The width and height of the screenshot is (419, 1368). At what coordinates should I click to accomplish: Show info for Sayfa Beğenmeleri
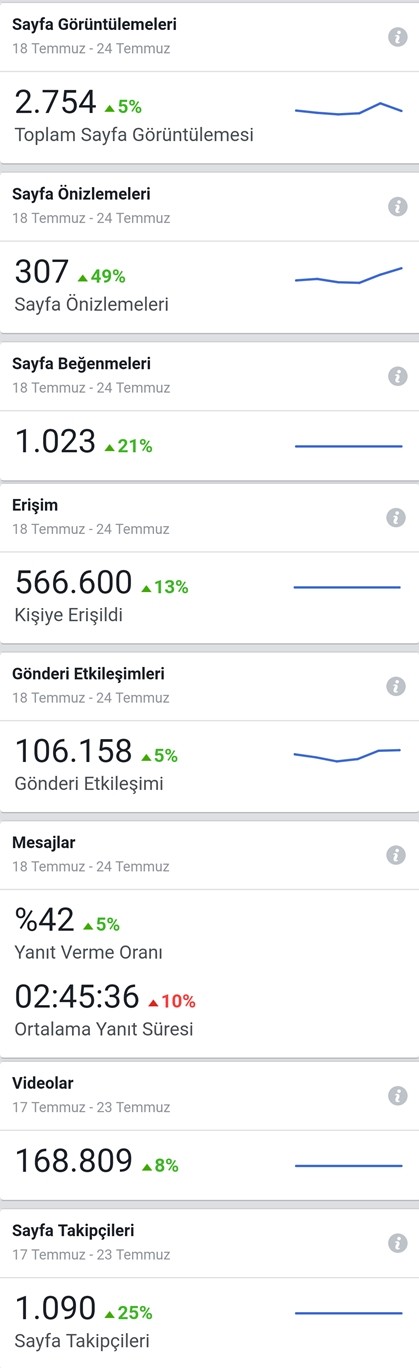397,376
